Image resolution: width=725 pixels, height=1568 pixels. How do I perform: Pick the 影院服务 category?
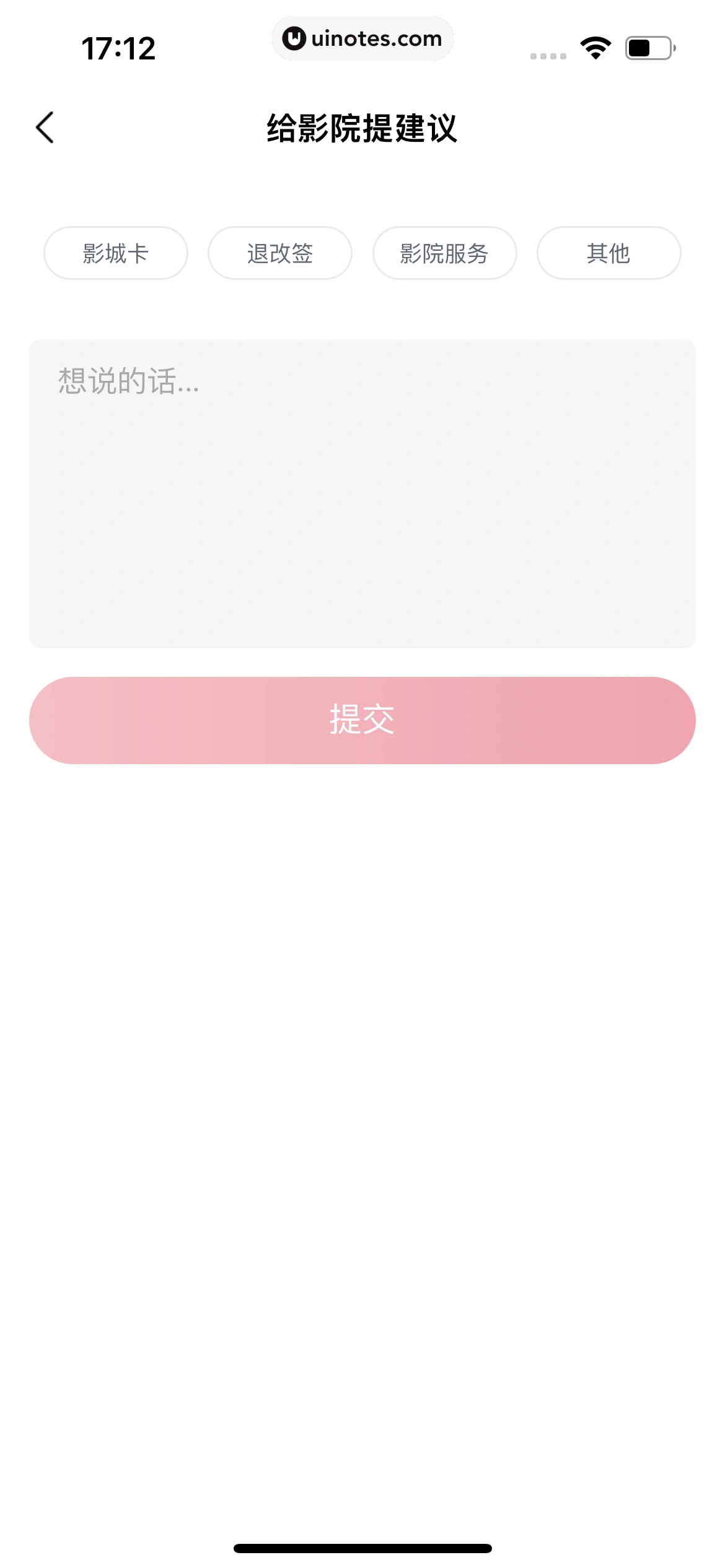pos(444,253)
